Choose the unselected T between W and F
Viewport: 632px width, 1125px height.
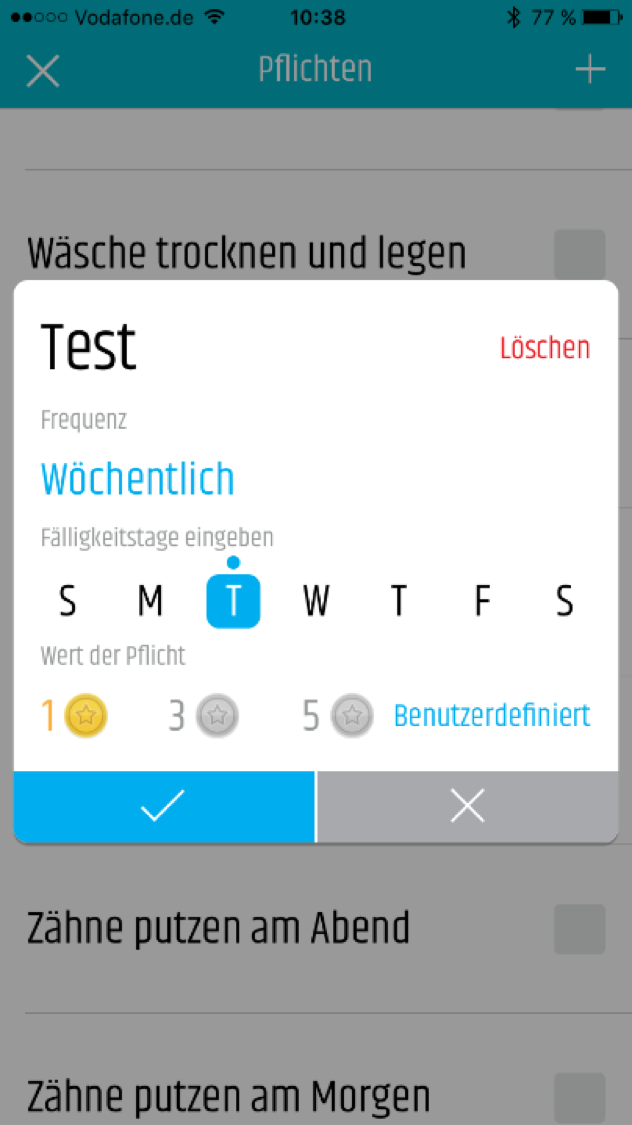click(399, 601)
